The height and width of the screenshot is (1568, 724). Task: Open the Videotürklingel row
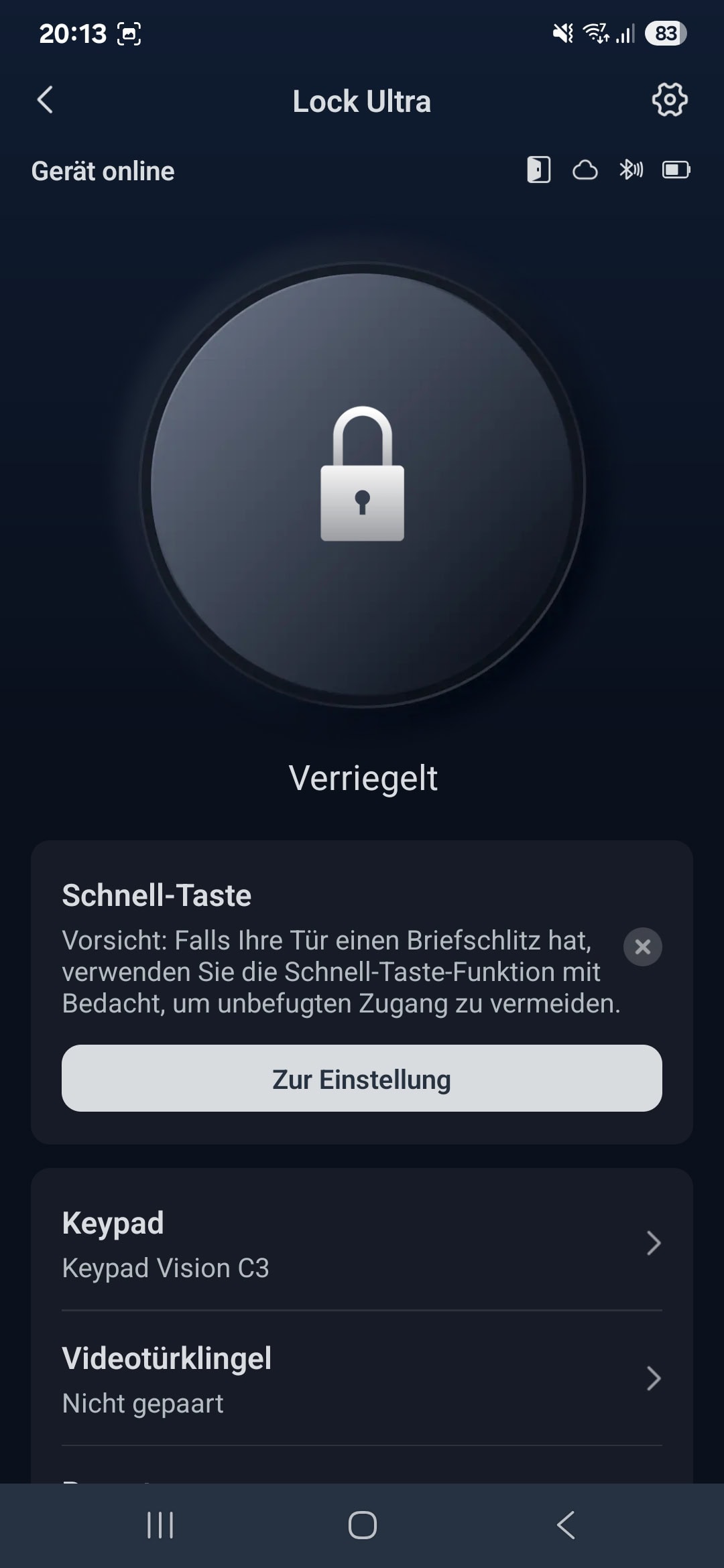coord(362,1379)
